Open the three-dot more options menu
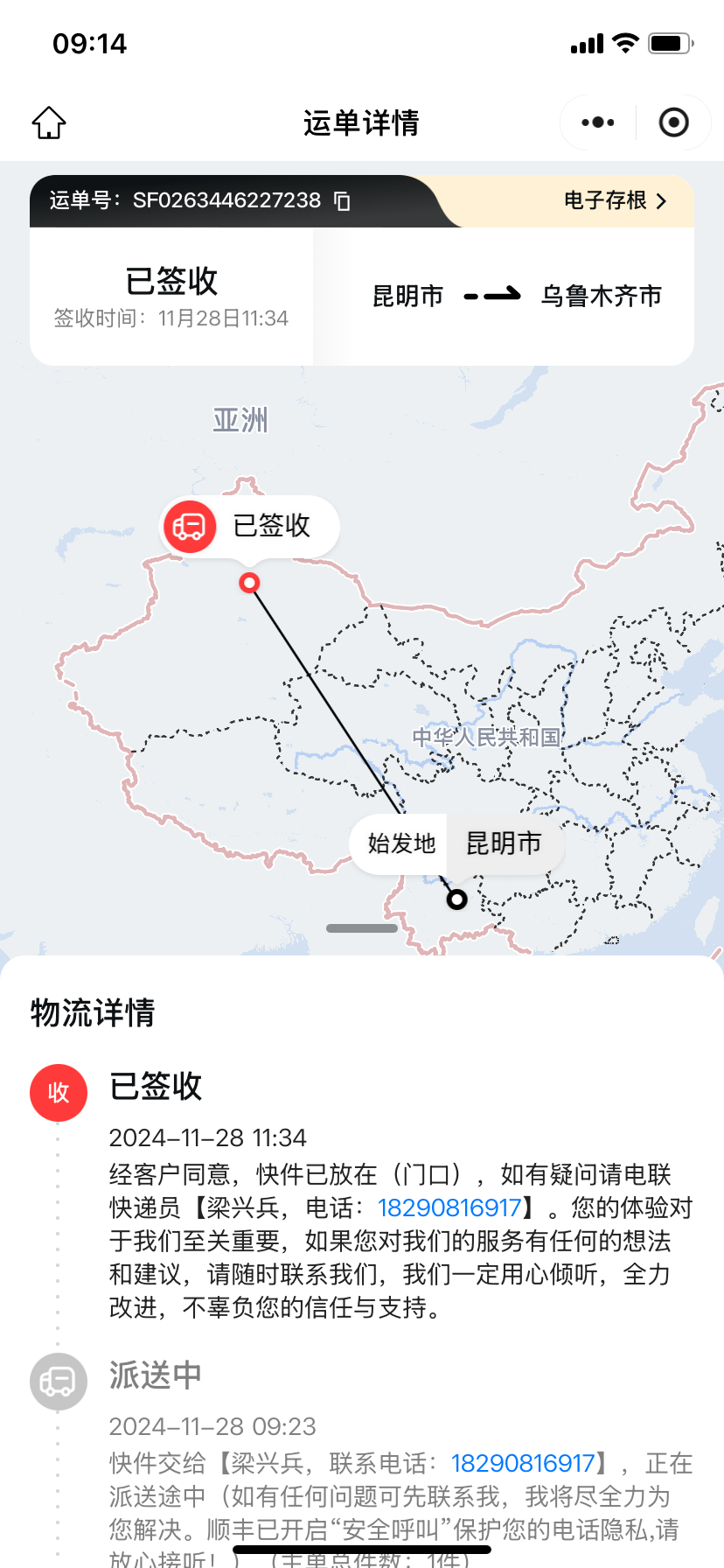The image size is (724, 1568). click(598, 122)
